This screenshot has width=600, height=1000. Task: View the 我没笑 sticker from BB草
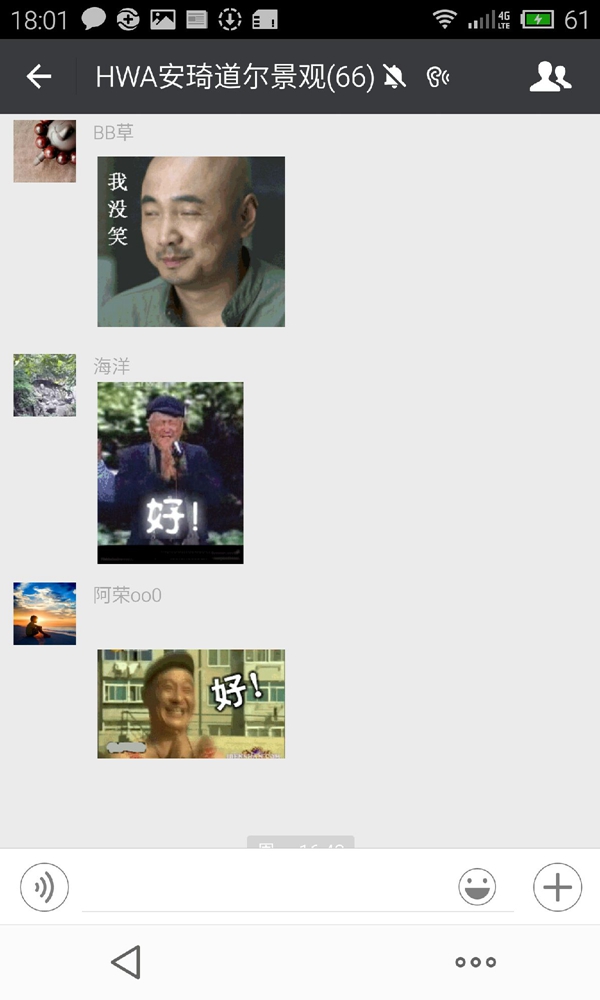[x=191, y=242]
